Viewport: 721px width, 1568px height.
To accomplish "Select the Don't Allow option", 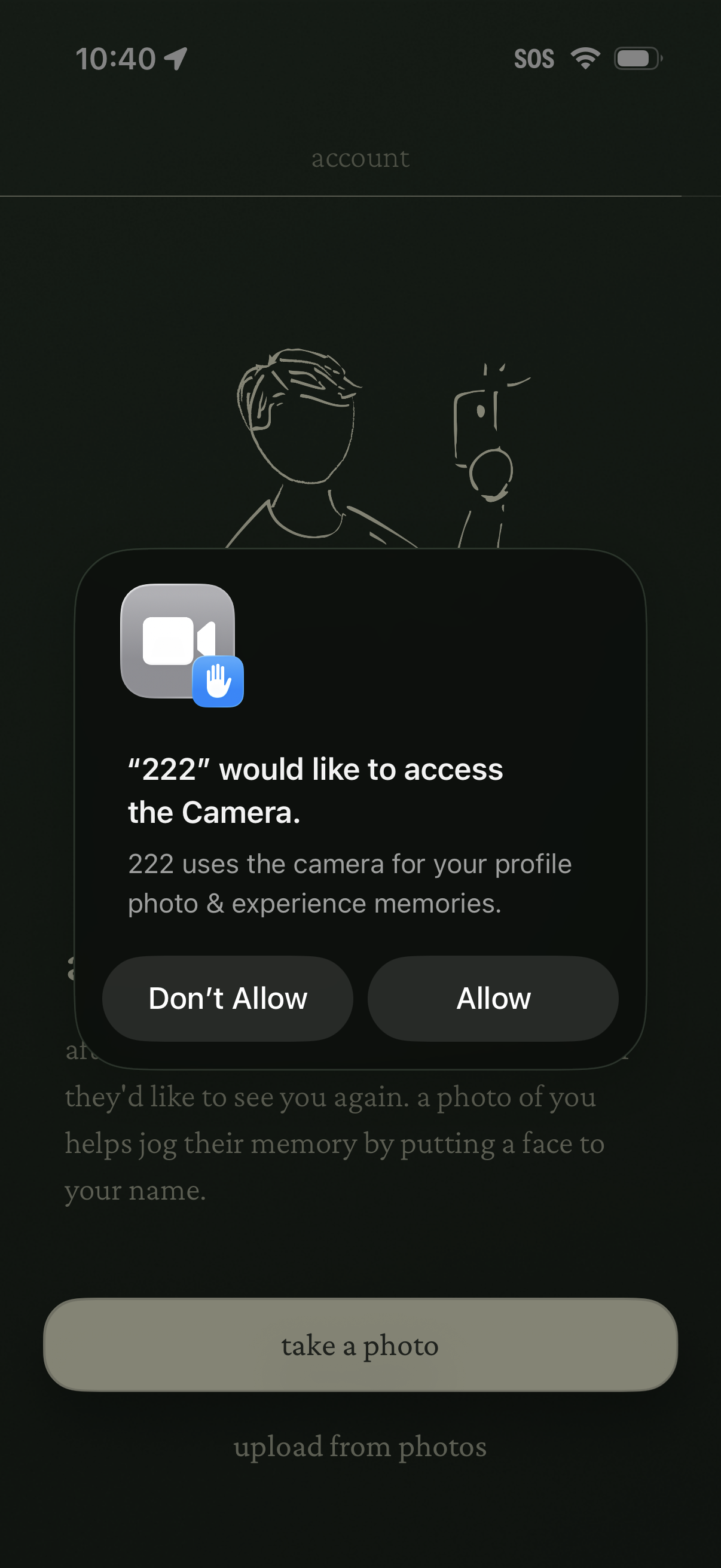I will (x=228, y=998).
